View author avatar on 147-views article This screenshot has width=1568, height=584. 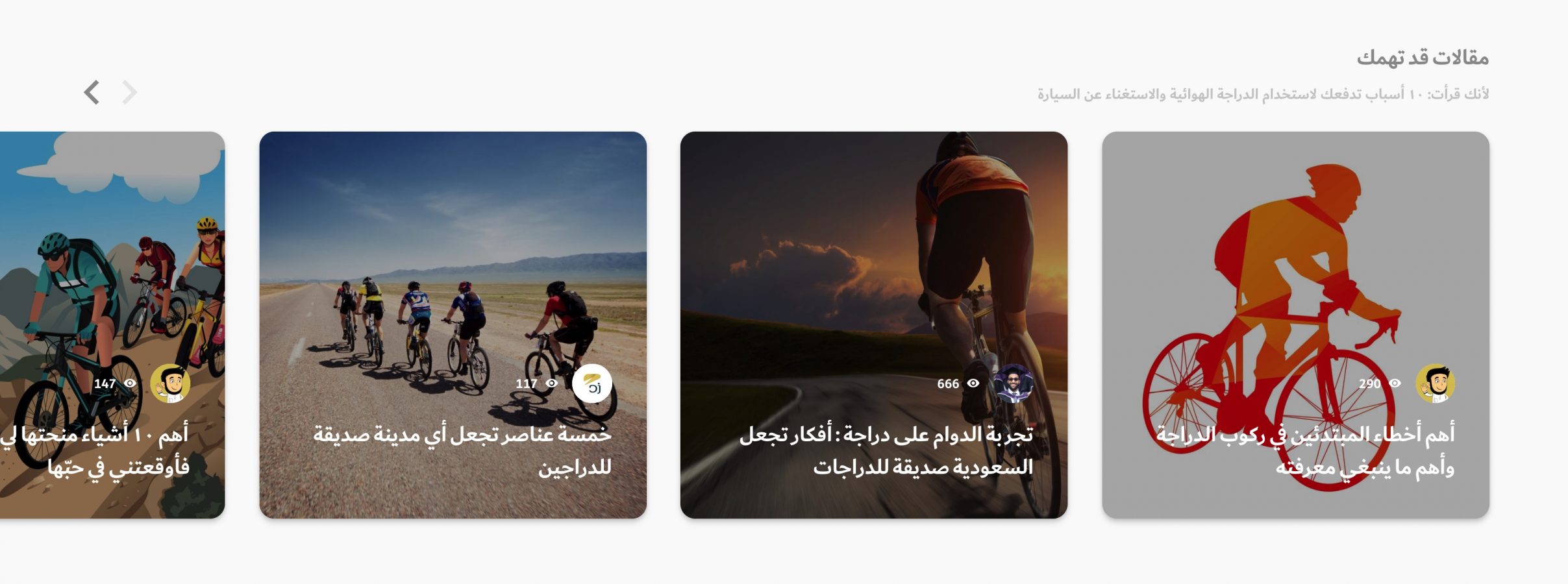(170, 383)
